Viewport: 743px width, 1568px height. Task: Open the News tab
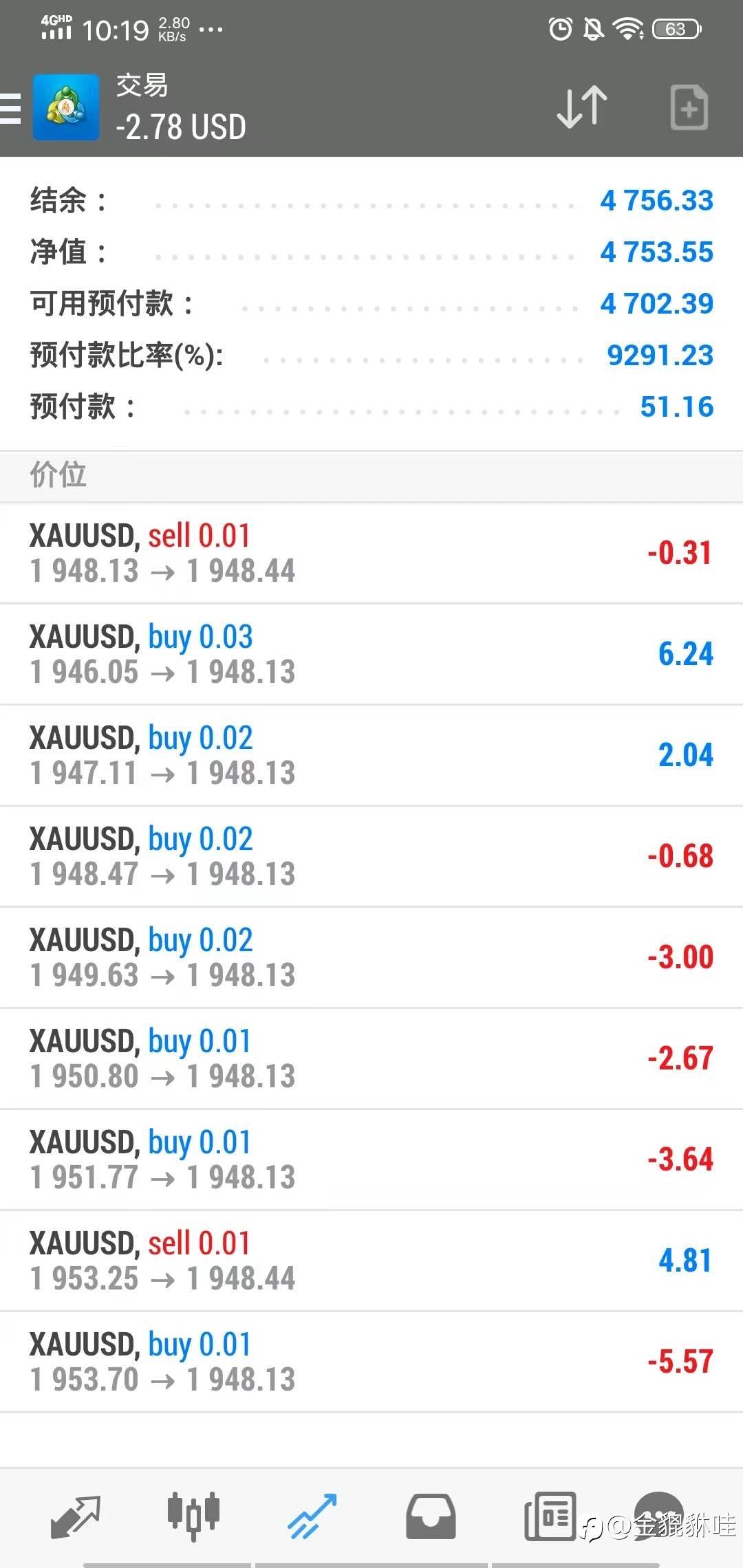click(x=550, y=1517)
